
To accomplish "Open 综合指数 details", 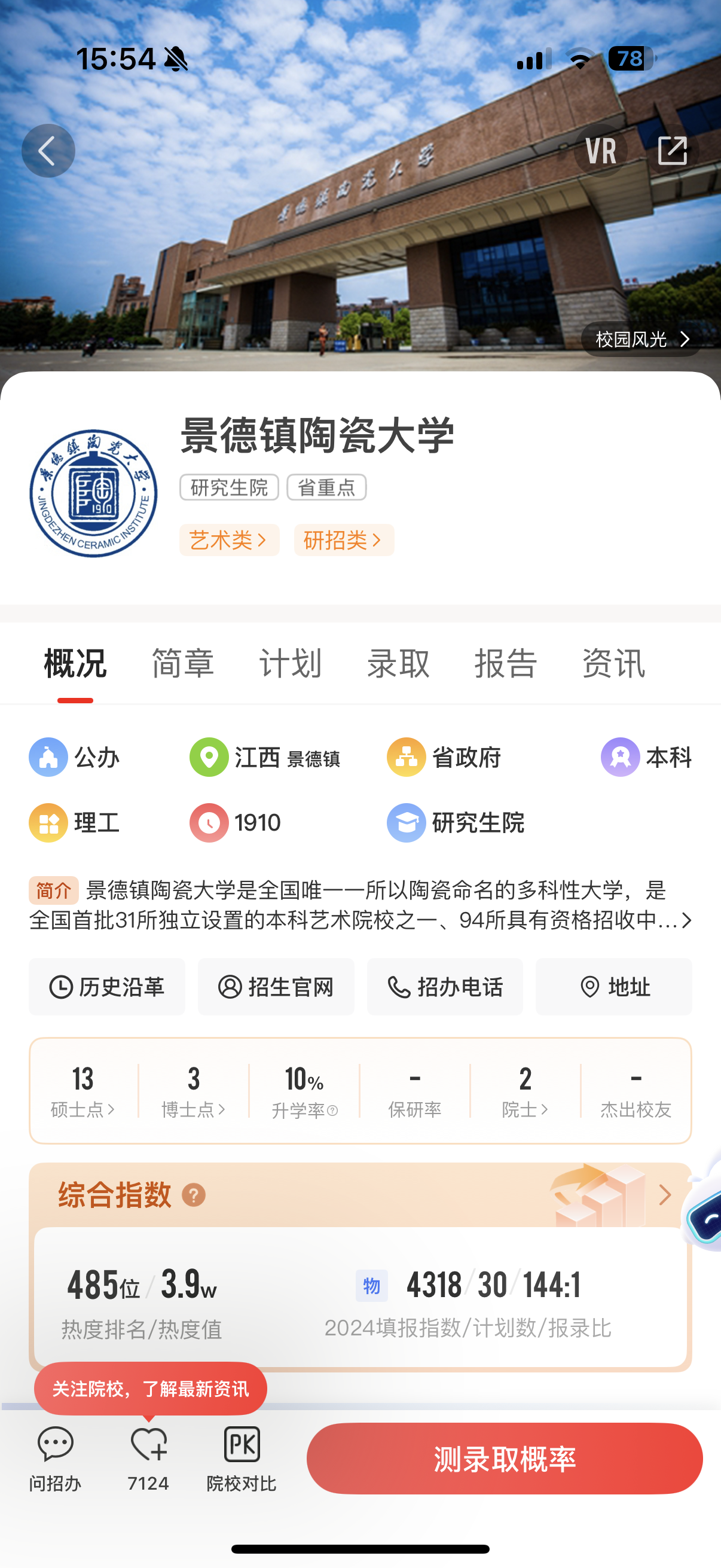I will pyautogui.click(x=664, y=1194).
